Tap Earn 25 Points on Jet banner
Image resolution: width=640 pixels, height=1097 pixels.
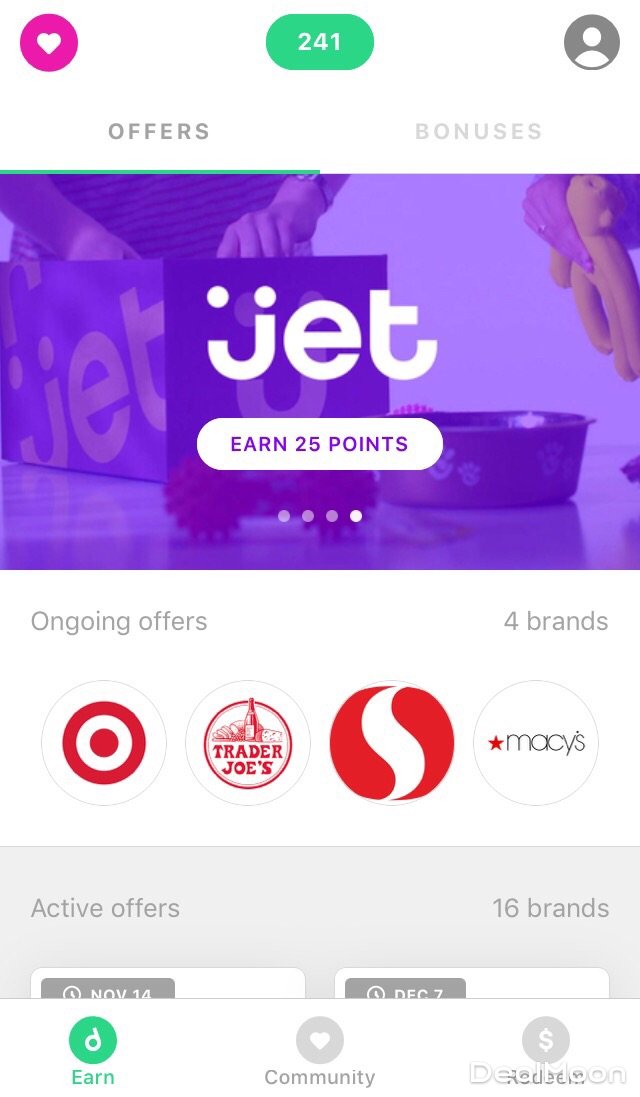(319, 444)
